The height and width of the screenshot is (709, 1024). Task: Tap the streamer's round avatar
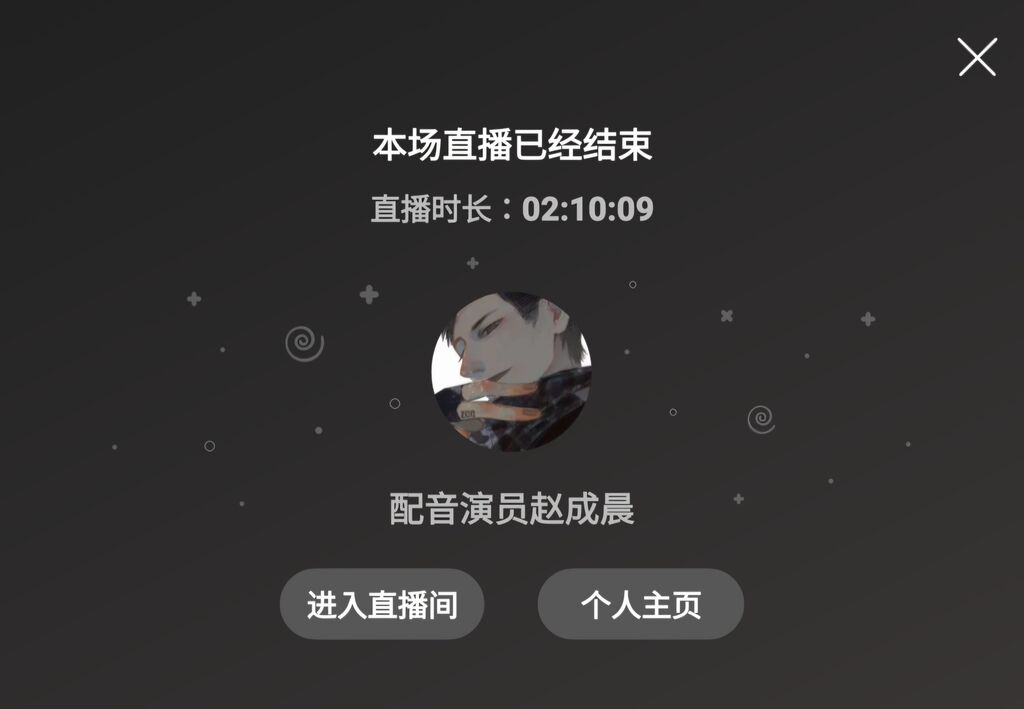511,371
